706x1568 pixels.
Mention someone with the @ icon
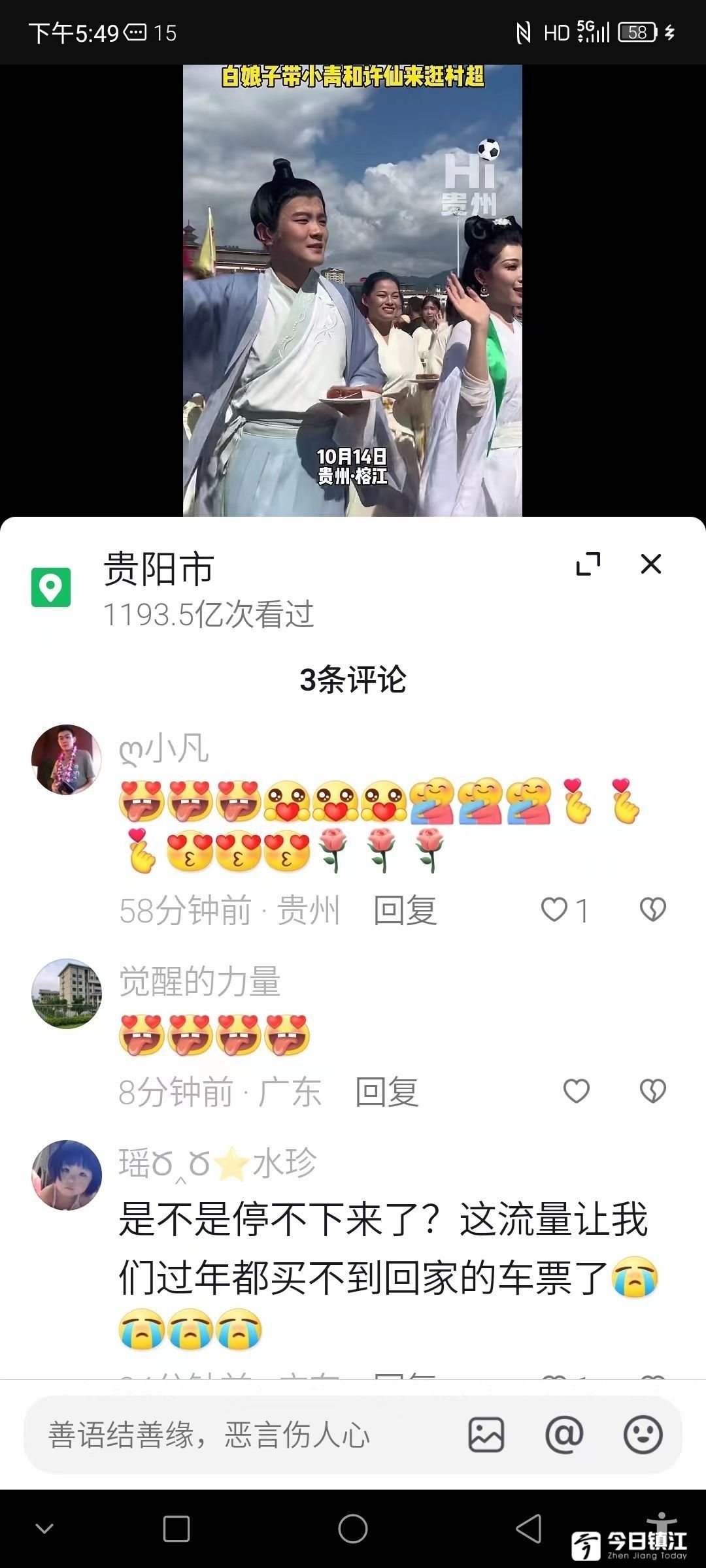[x=564, y=1435]
